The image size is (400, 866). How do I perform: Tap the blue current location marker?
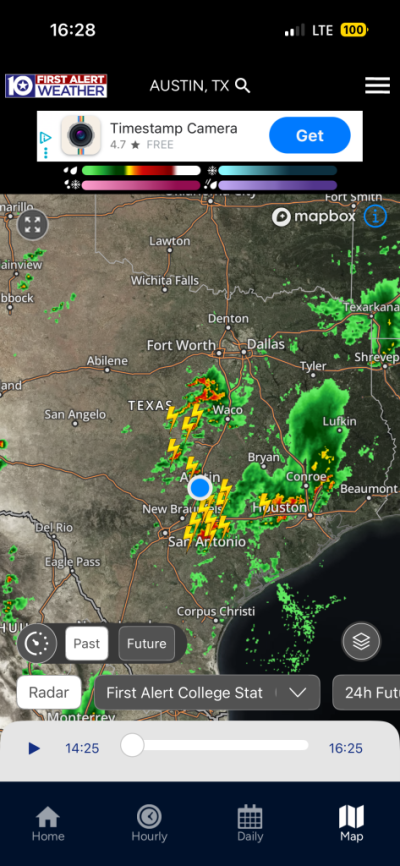click(199, 488)
